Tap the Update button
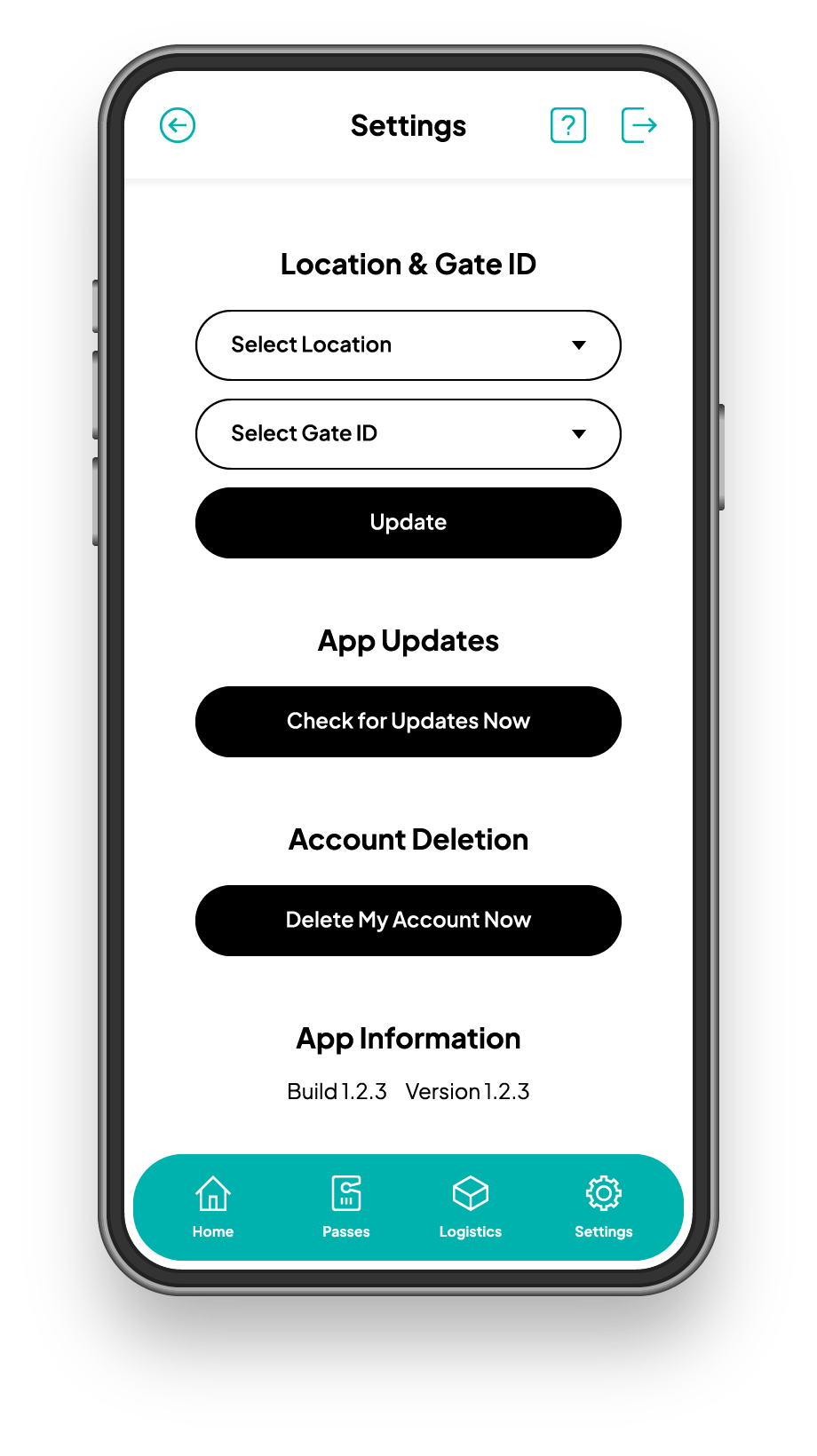817x1456 pixels. [x=408, y=523]
